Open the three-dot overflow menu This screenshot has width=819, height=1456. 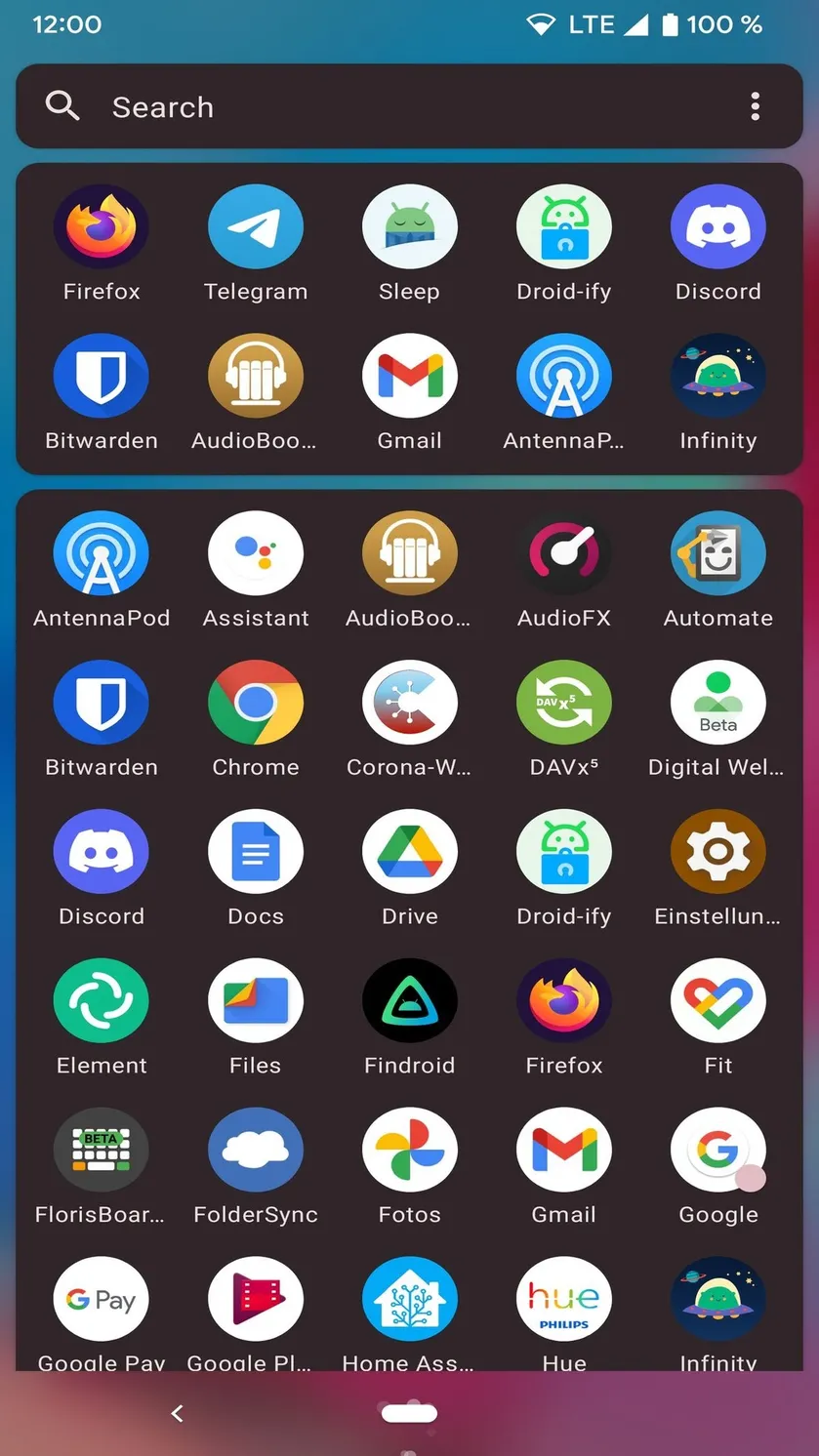click(755, 106)
